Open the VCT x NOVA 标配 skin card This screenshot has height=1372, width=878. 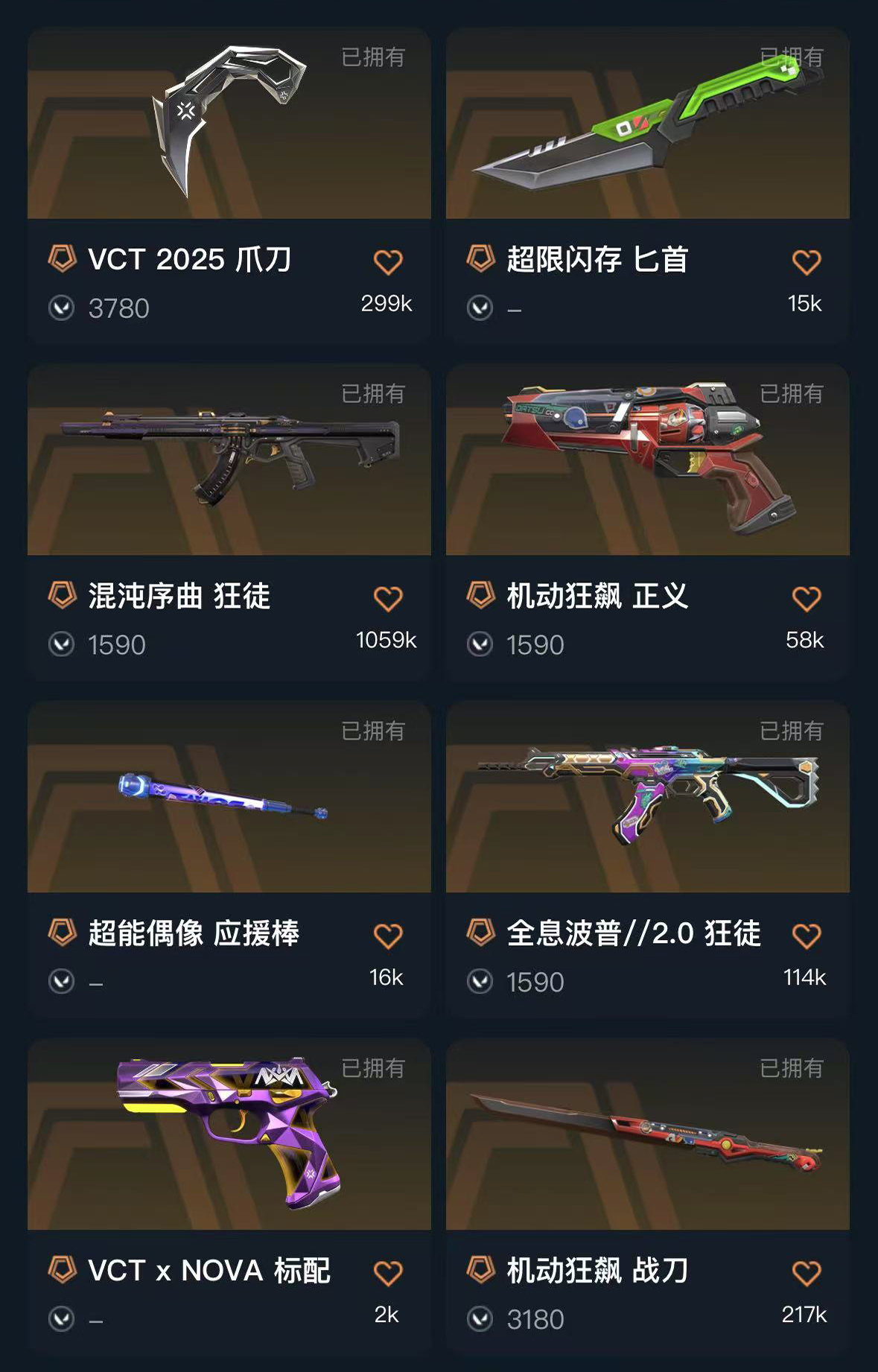pos(229,1134)
